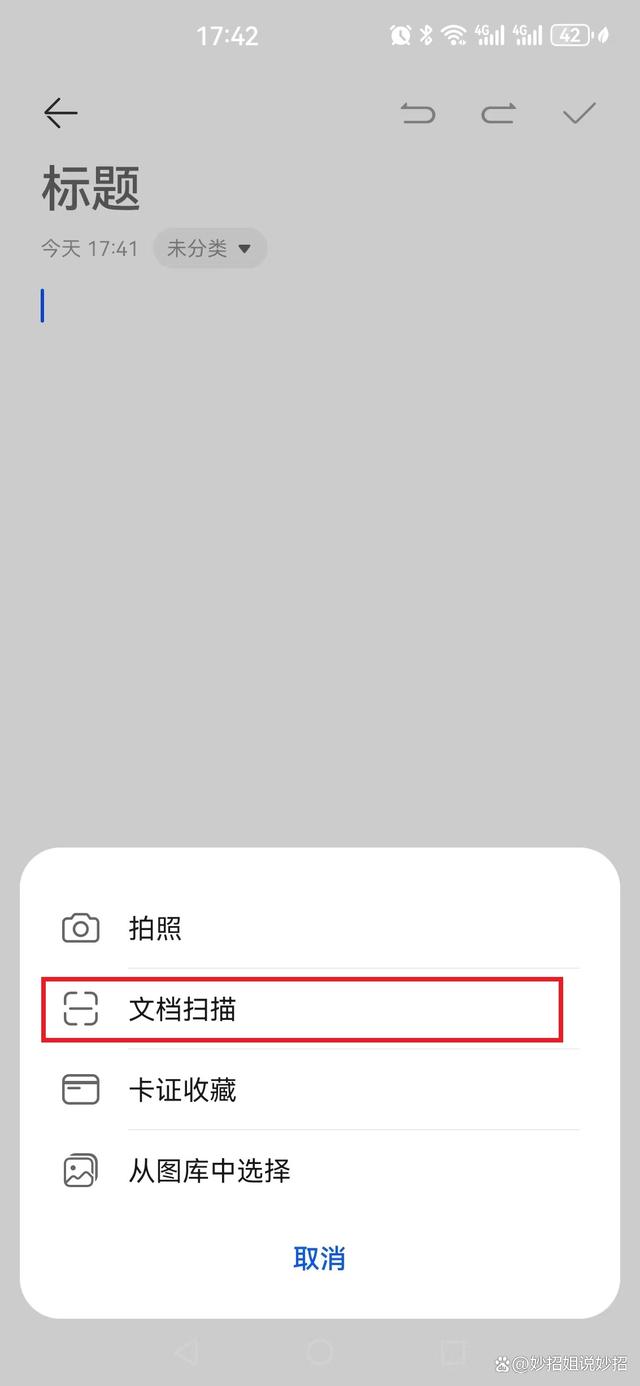This screenshot has height=1386, width=640.
Task: Tap the system home button
Action: (x=319, y=1352)
